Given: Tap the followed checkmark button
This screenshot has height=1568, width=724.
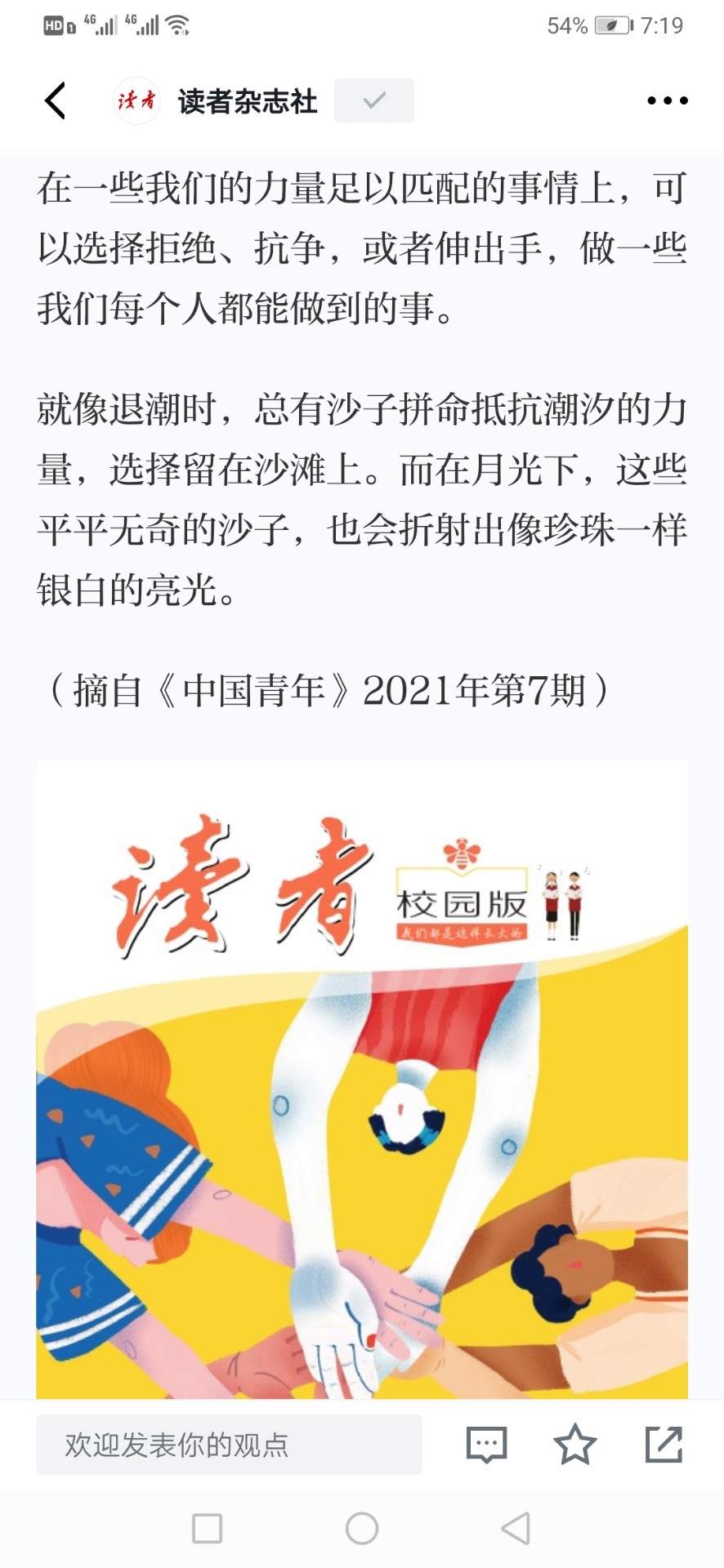Looking at the screenshot, I should click(374, 100).
